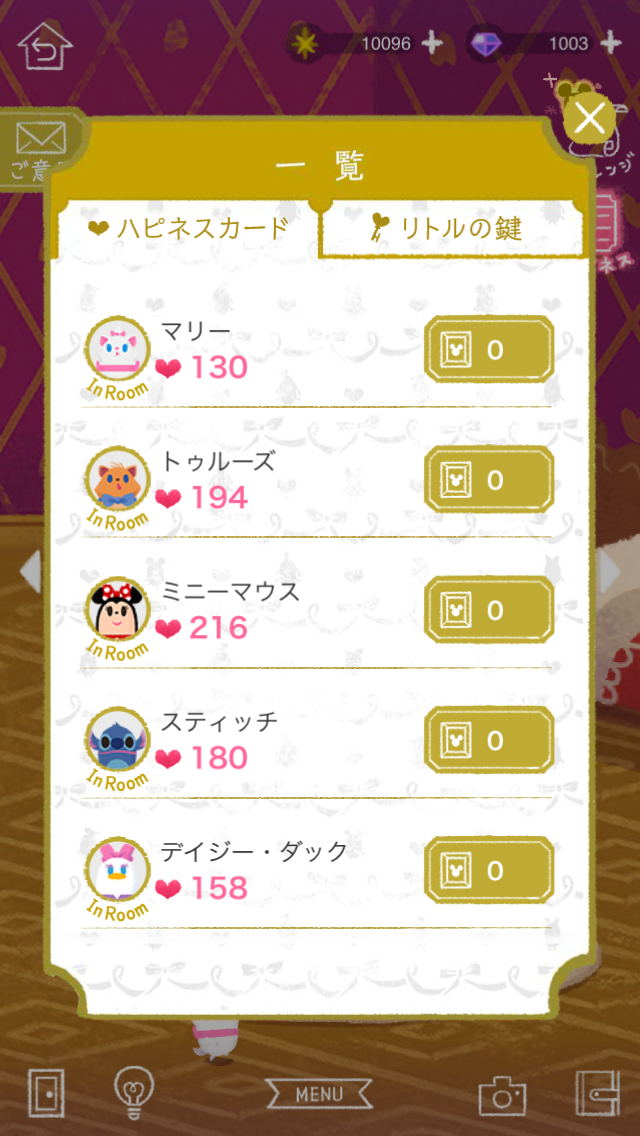640x1136 pixels.
Task: Select the ハピネスカード tab
Action: click(x=188, y=228)
